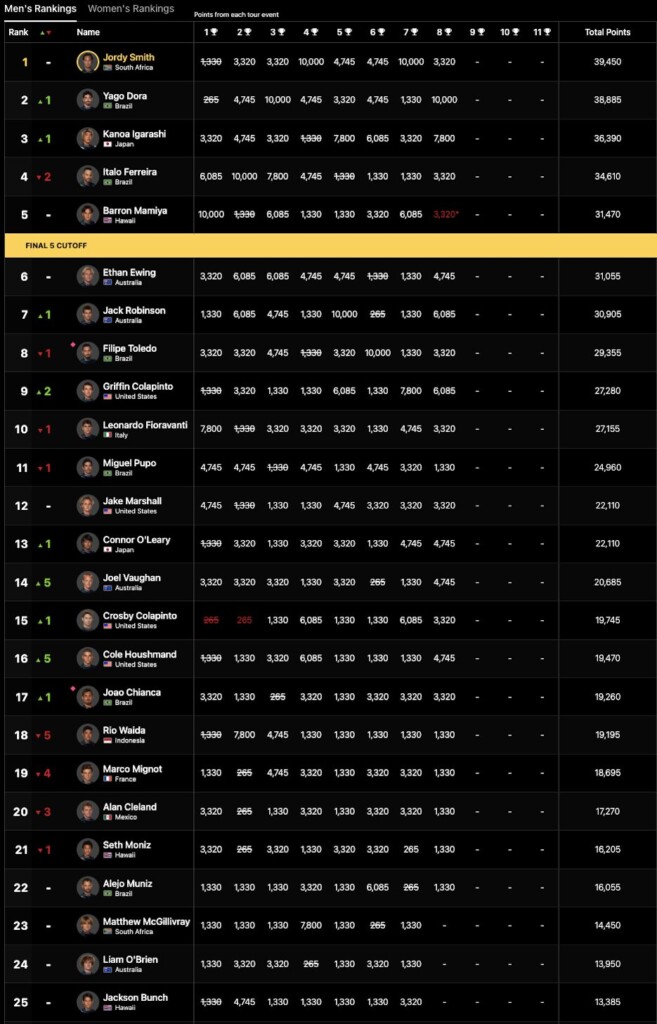657x1024 pixels.
Task: Open Miguel Pupo's surfer page
Action: coord(128,463)
